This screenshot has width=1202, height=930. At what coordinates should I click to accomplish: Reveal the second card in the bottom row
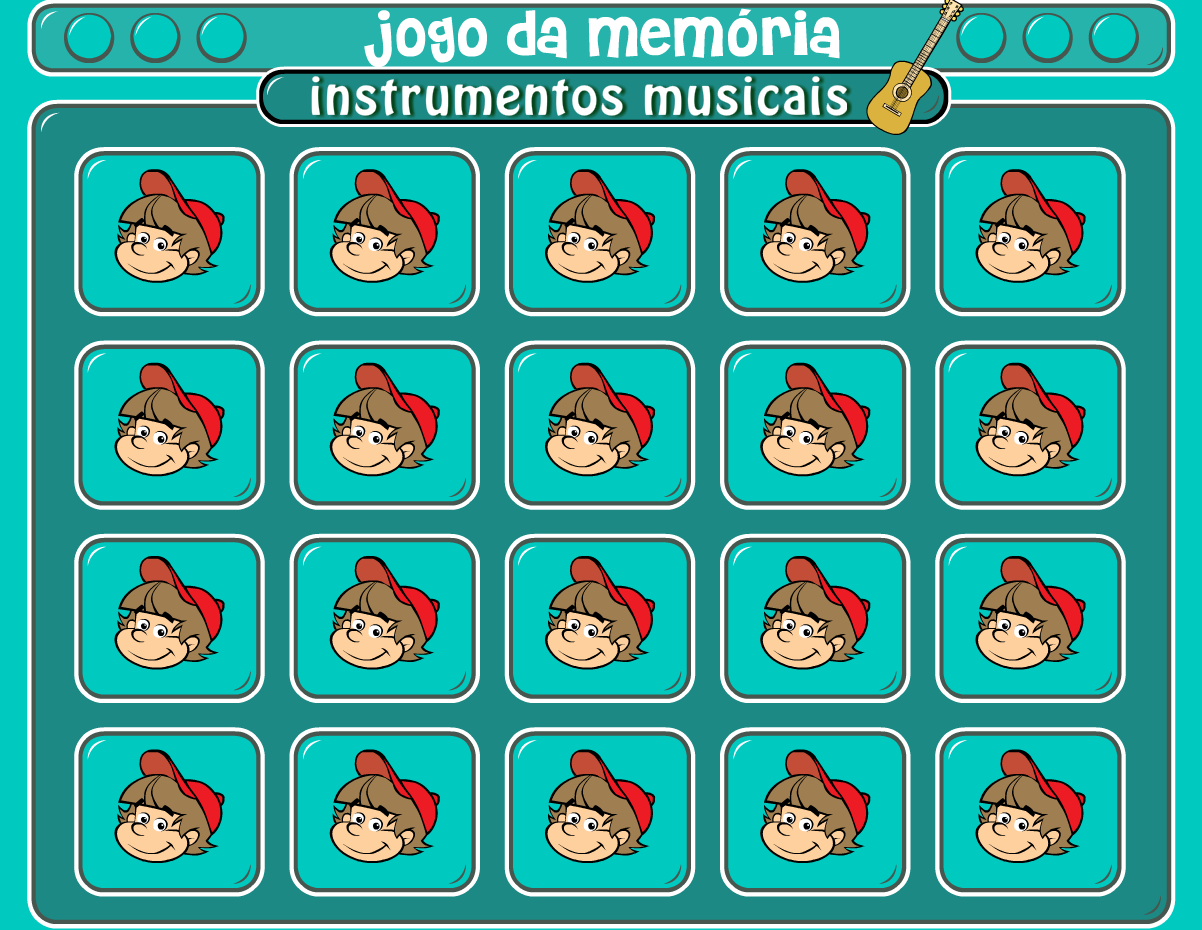tap(385, 811)
